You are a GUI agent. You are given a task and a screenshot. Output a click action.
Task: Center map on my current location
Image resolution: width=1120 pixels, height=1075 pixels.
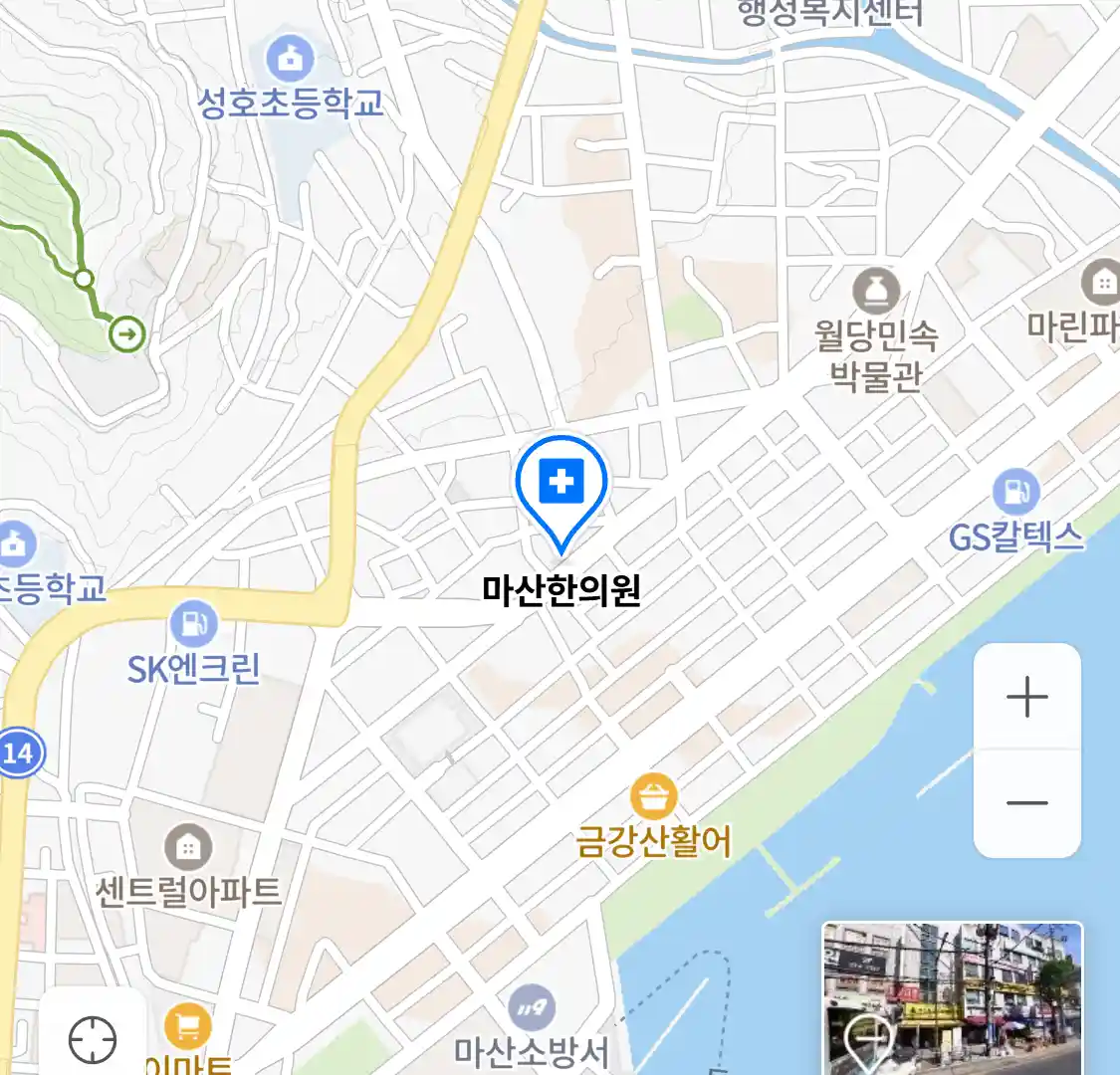pos(93,1040)
